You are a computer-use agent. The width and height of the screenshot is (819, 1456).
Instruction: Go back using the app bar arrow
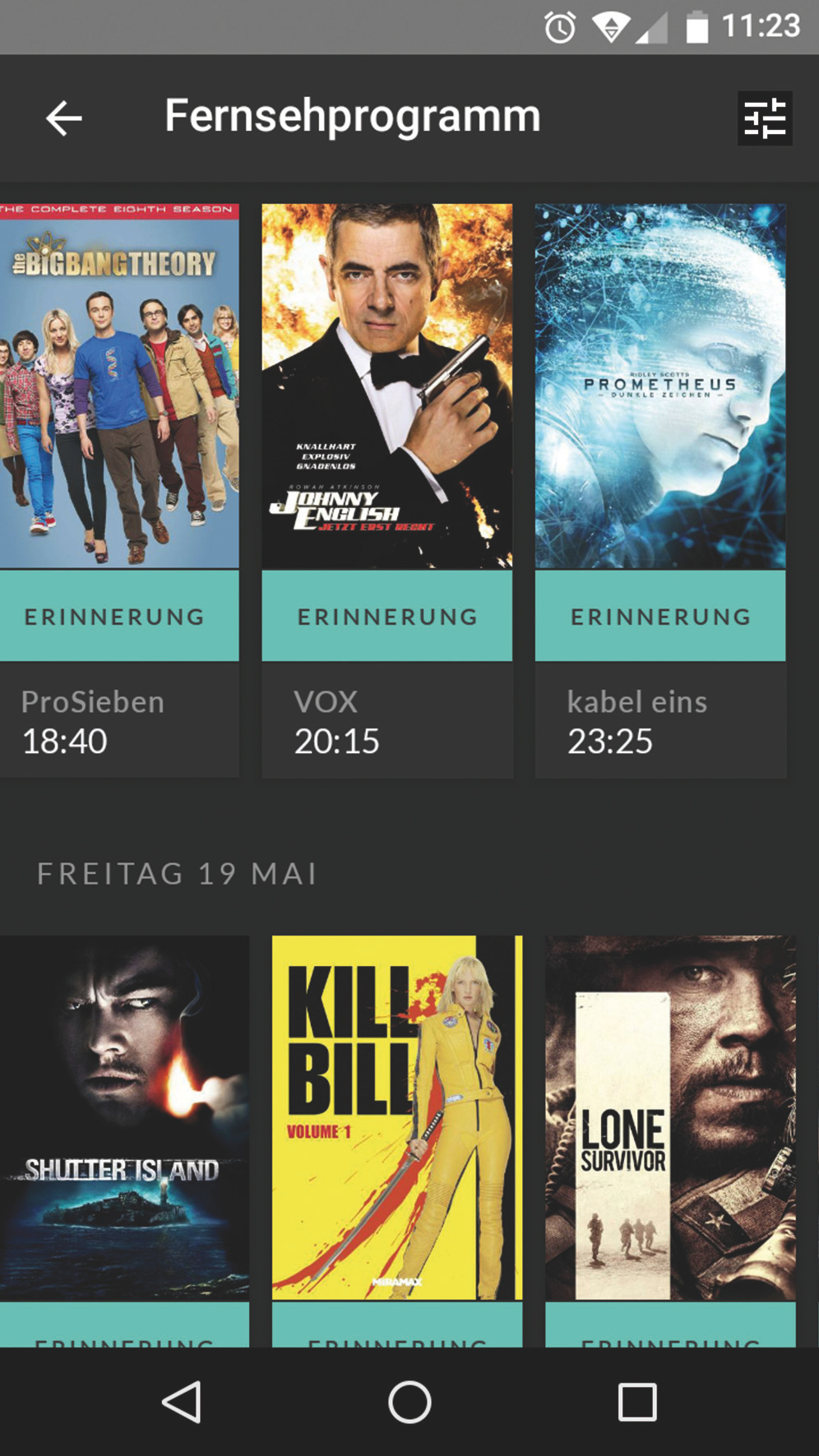point(63,118)
